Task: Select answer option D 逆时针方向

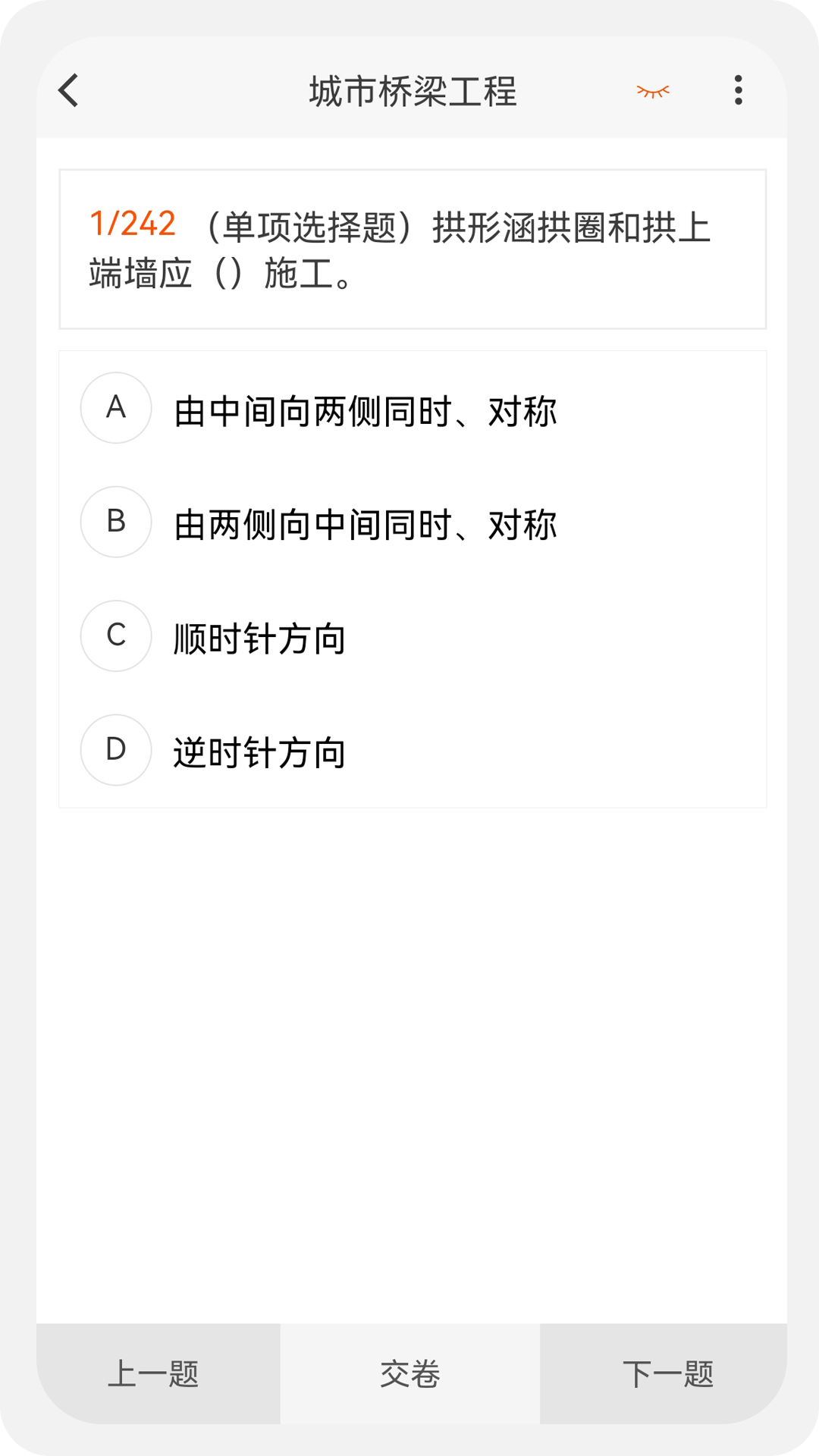Action: (x=258, y=753)
